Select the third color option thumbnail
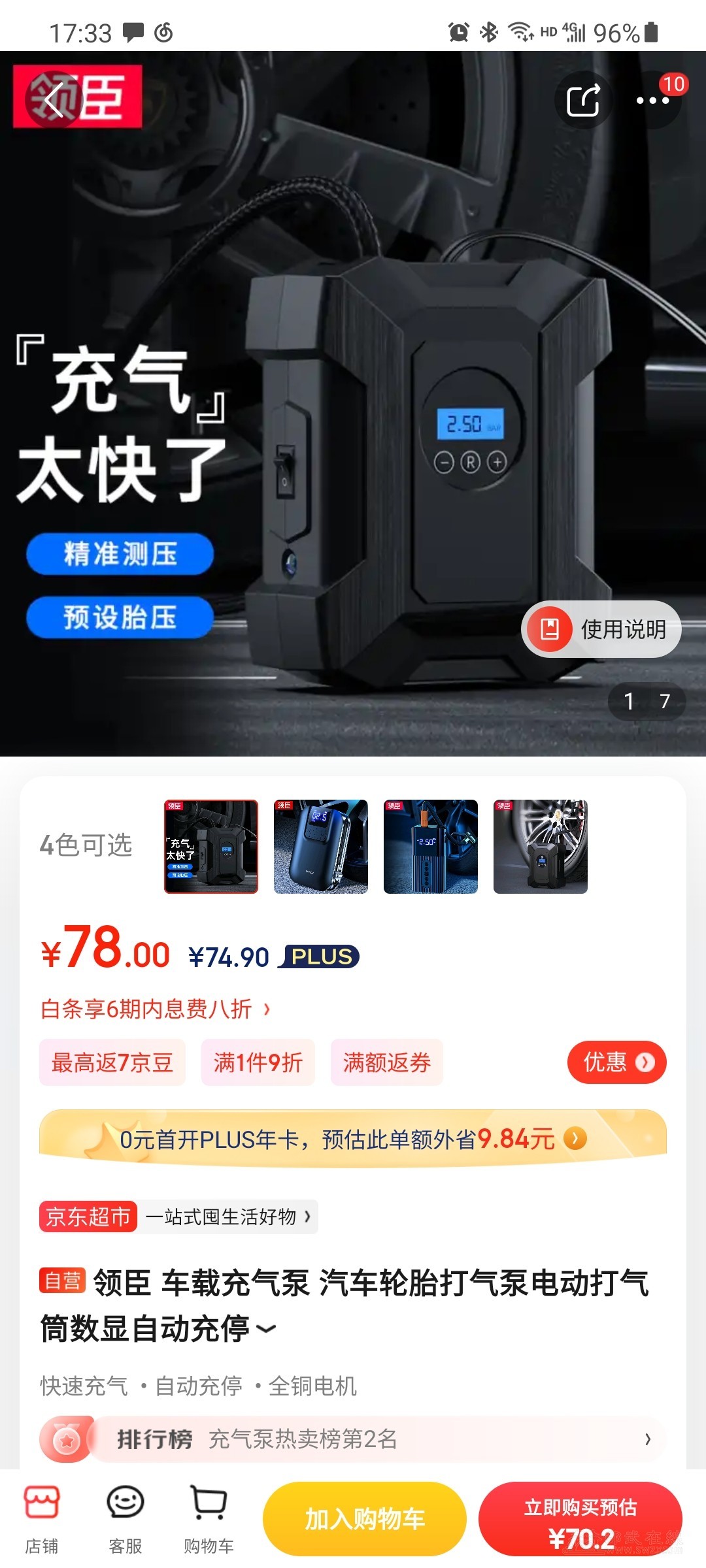Viewport: 706px width, 1568px height. (431, 846)
